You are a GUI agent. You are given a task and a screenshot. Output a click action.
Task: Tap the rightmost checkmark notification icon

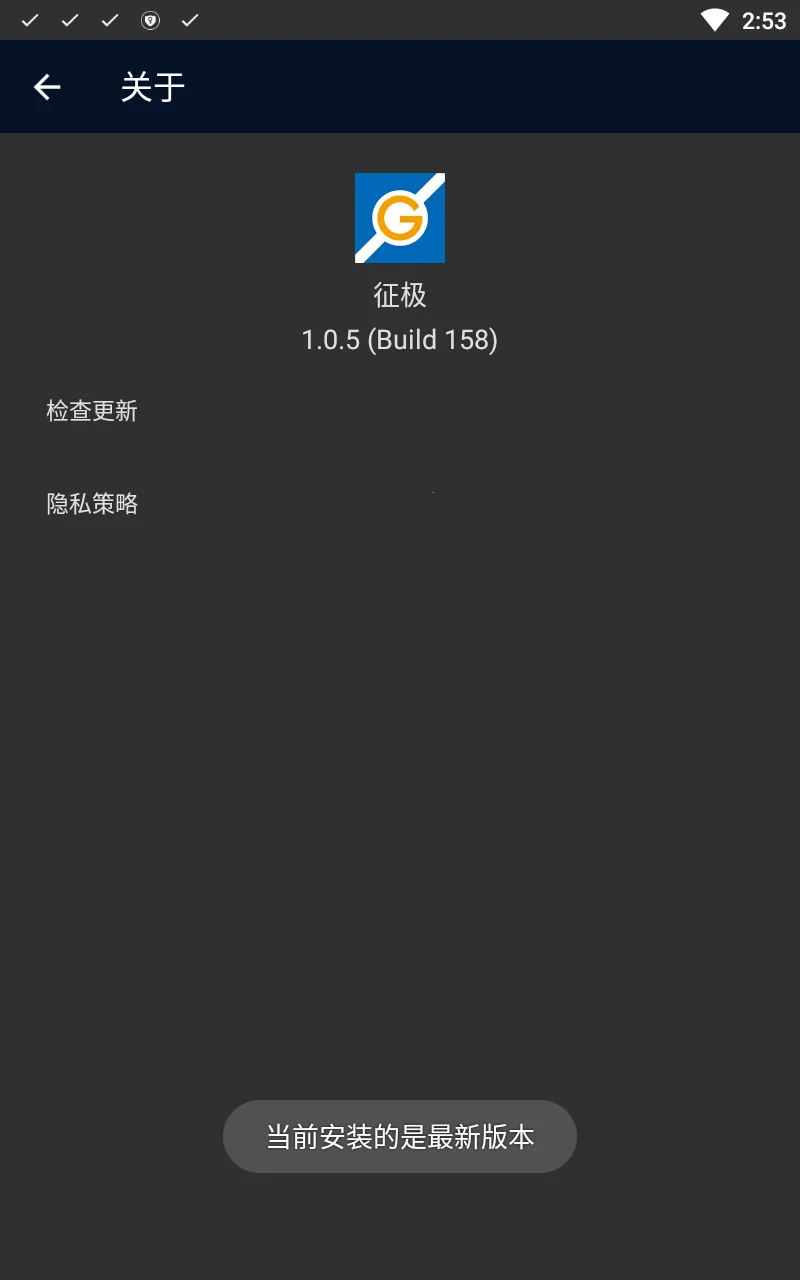[x=189, y=19]
